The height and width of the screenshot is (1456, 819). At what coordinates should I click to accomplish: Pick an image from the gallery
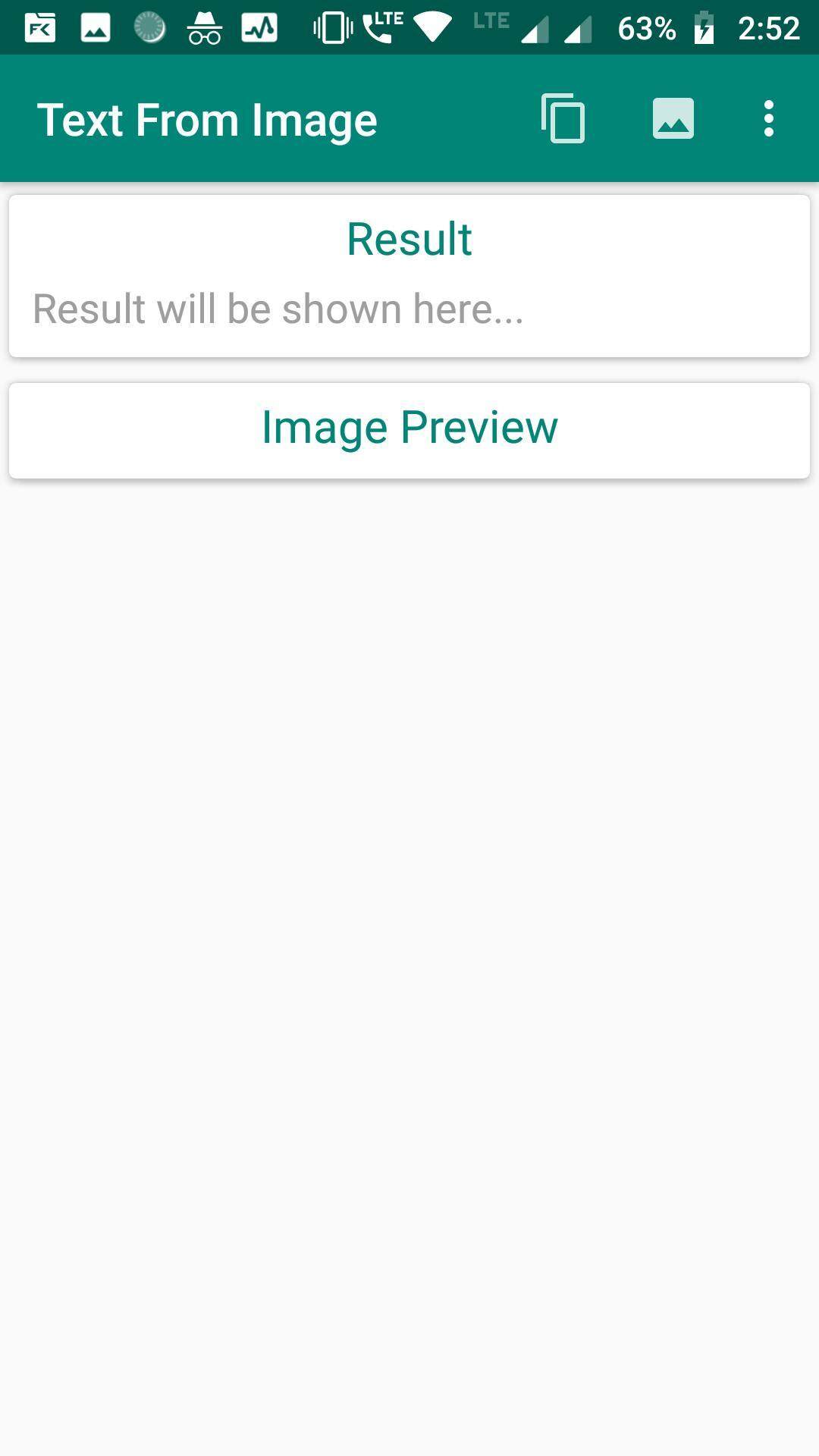tap(673, 119)
